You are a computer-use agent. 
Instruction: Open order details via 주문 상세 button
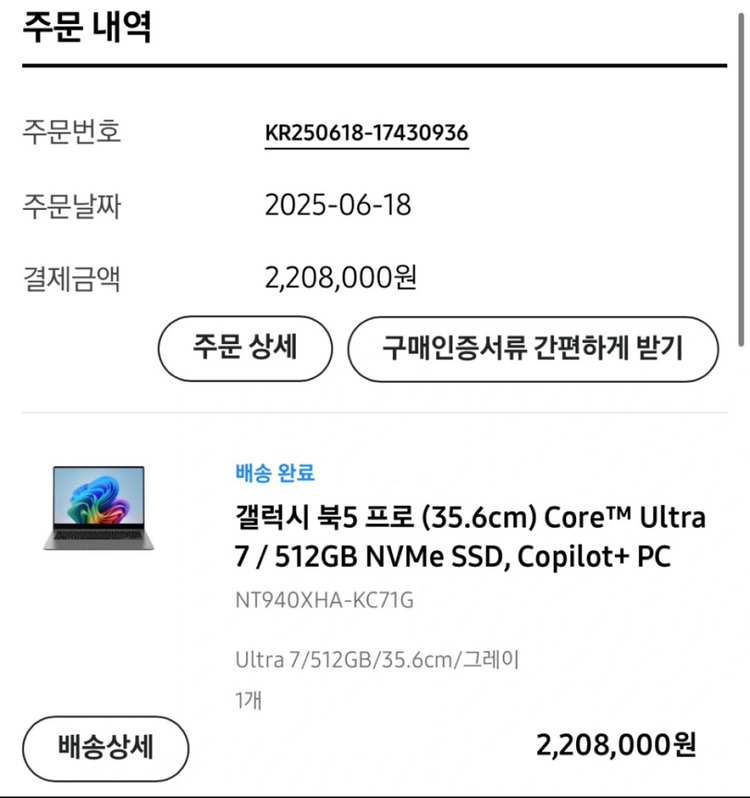pos(244,348)
